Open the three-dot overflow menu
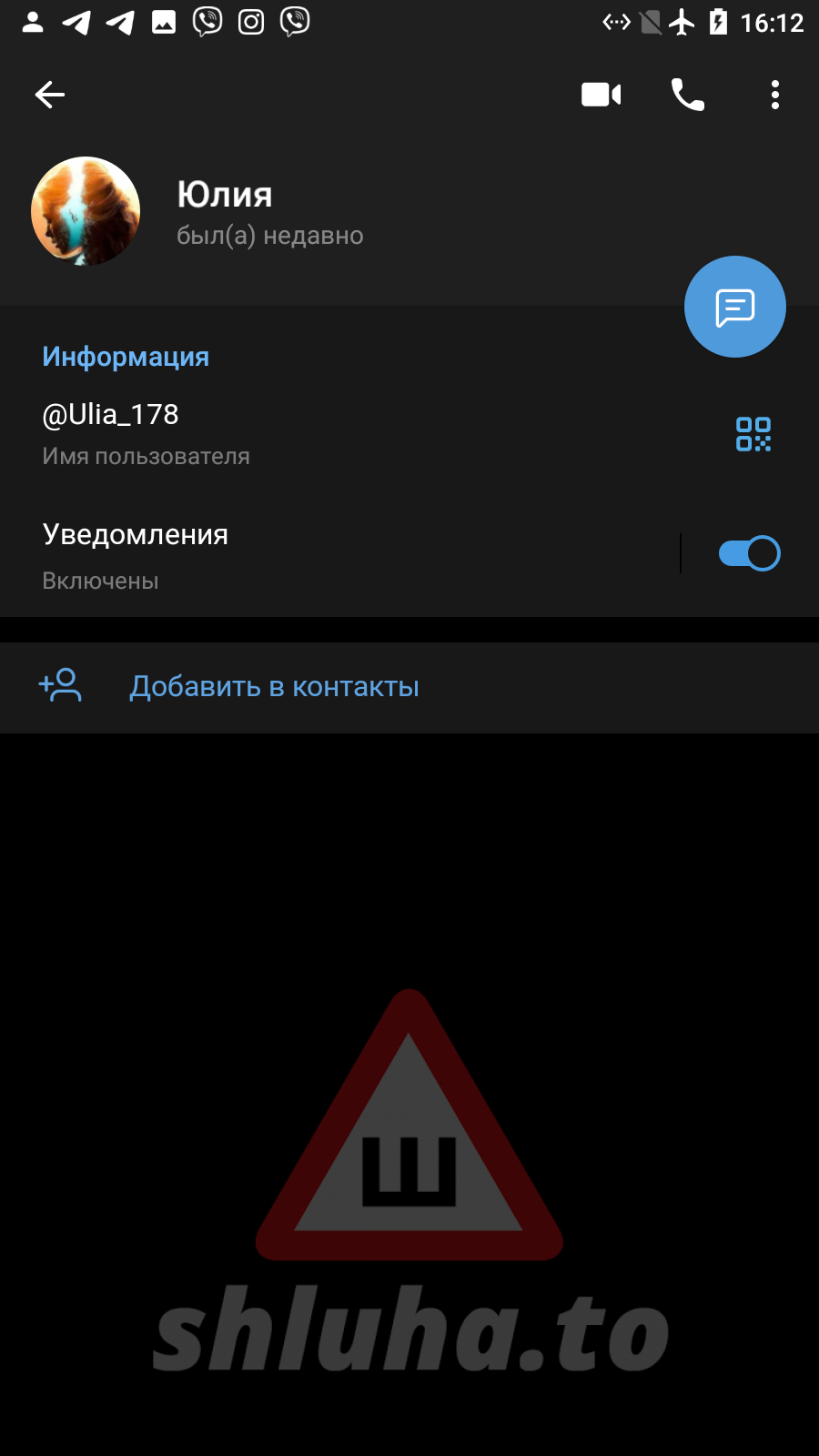Image resolution: width=819 pixels, height=1456 pixels. (x=774, y=95)
